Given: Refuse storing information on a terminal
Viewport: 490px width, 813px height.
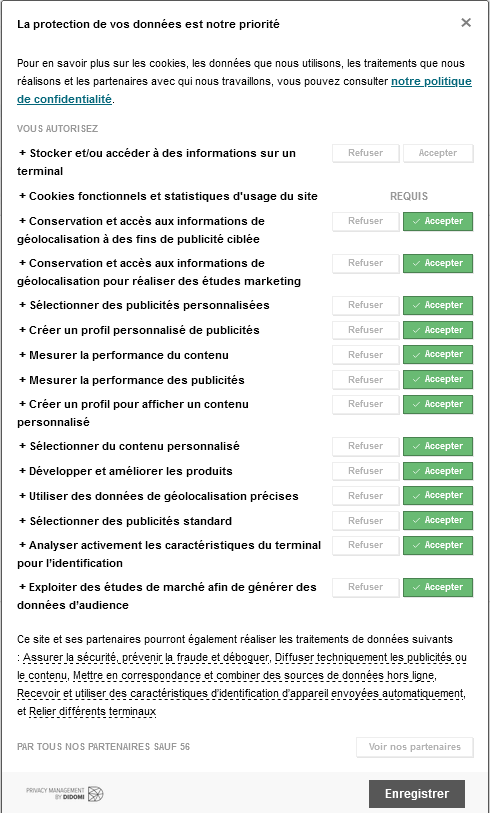Looking at the screenshot, I should click(366, 153).
